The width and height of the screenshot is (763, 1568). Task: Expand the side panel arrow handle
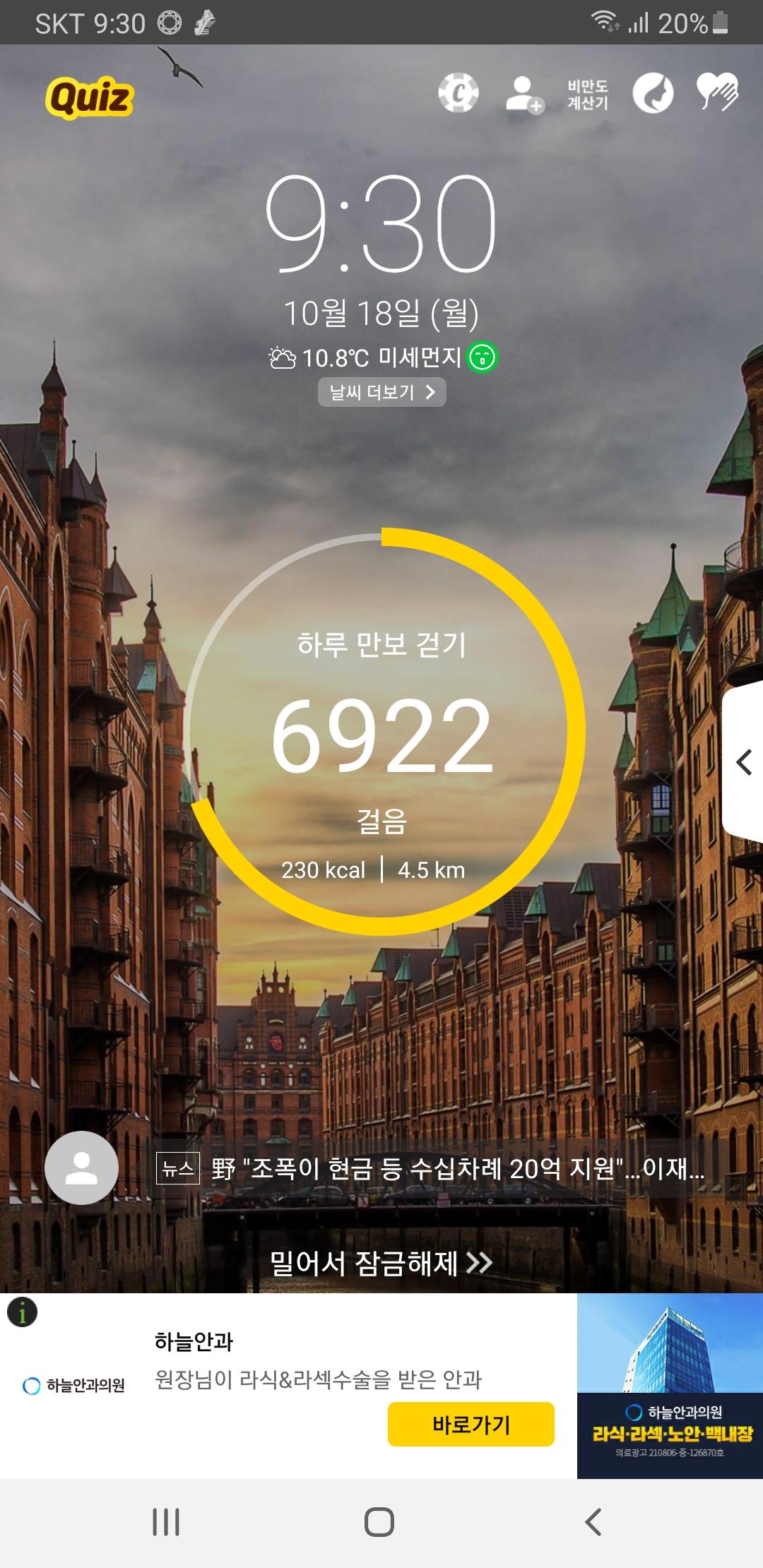coord(743,762)
